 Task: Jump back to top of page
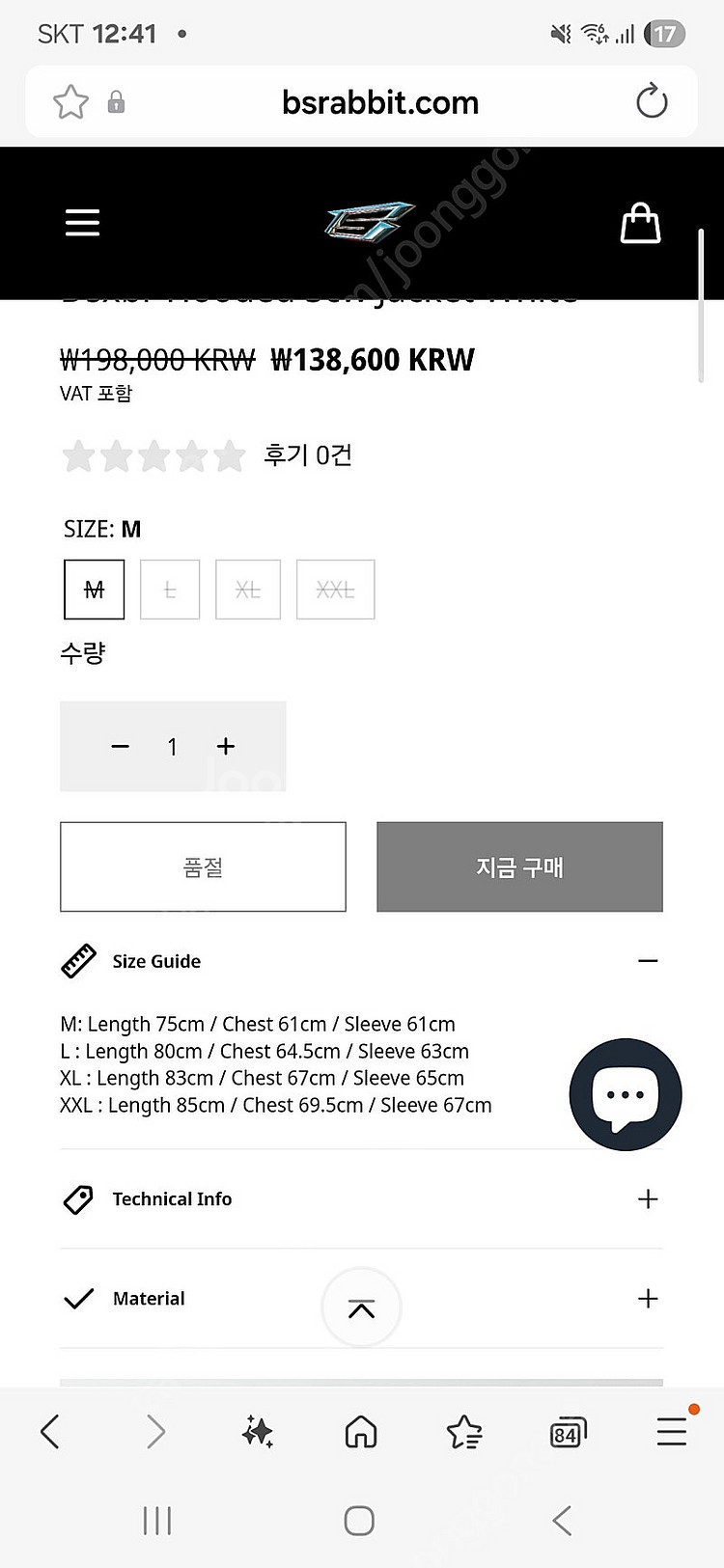(361, 1308)
